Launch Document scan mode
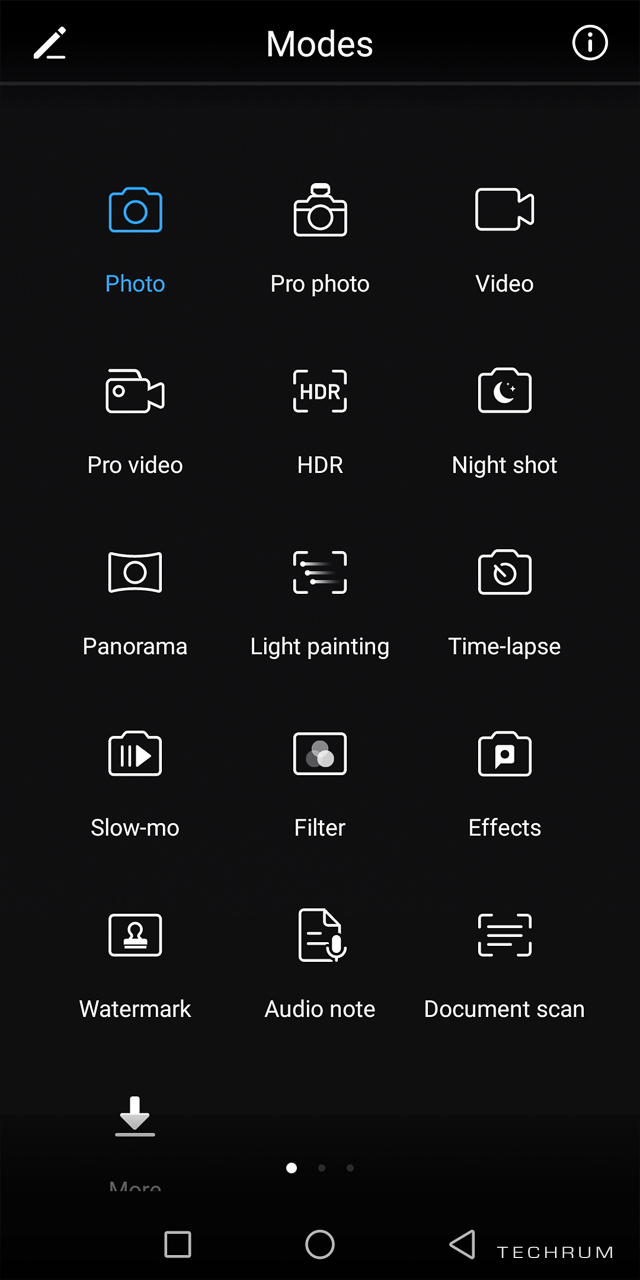The height and width of the screenshot is (1280, 640). tap(504, 936)
